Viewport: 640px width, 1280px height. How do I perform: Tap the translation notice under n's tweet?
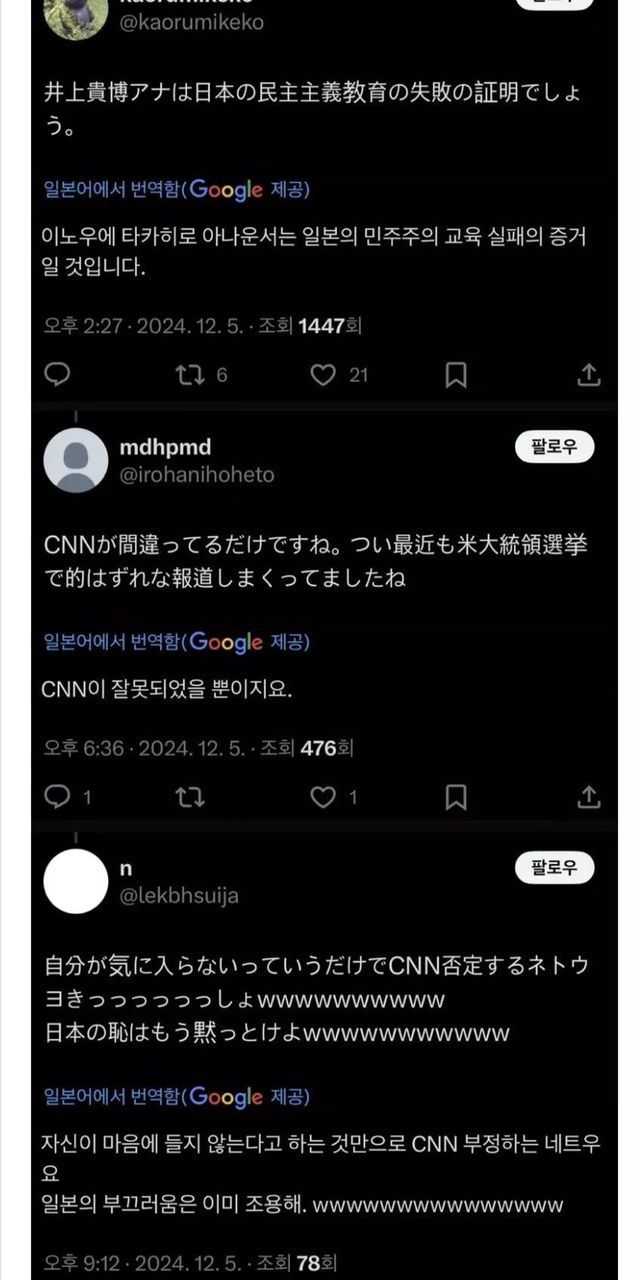tap(176, 1097)
